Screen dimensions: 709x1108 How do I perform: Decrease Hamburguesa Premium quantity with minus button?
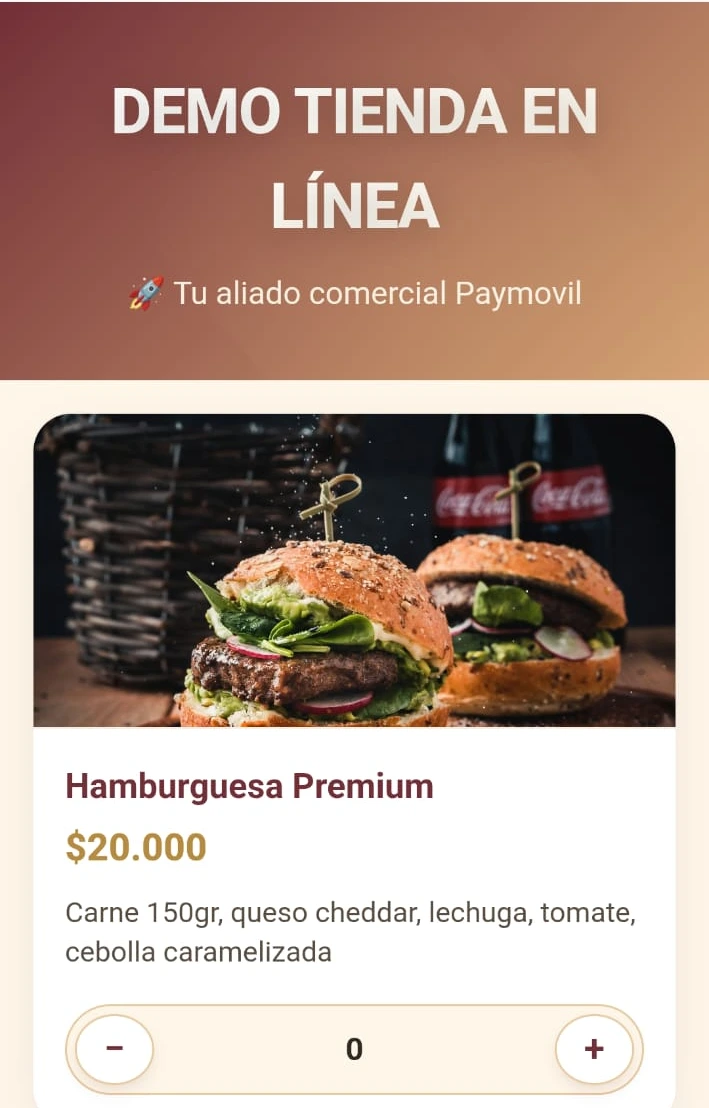pos(115,1049)
